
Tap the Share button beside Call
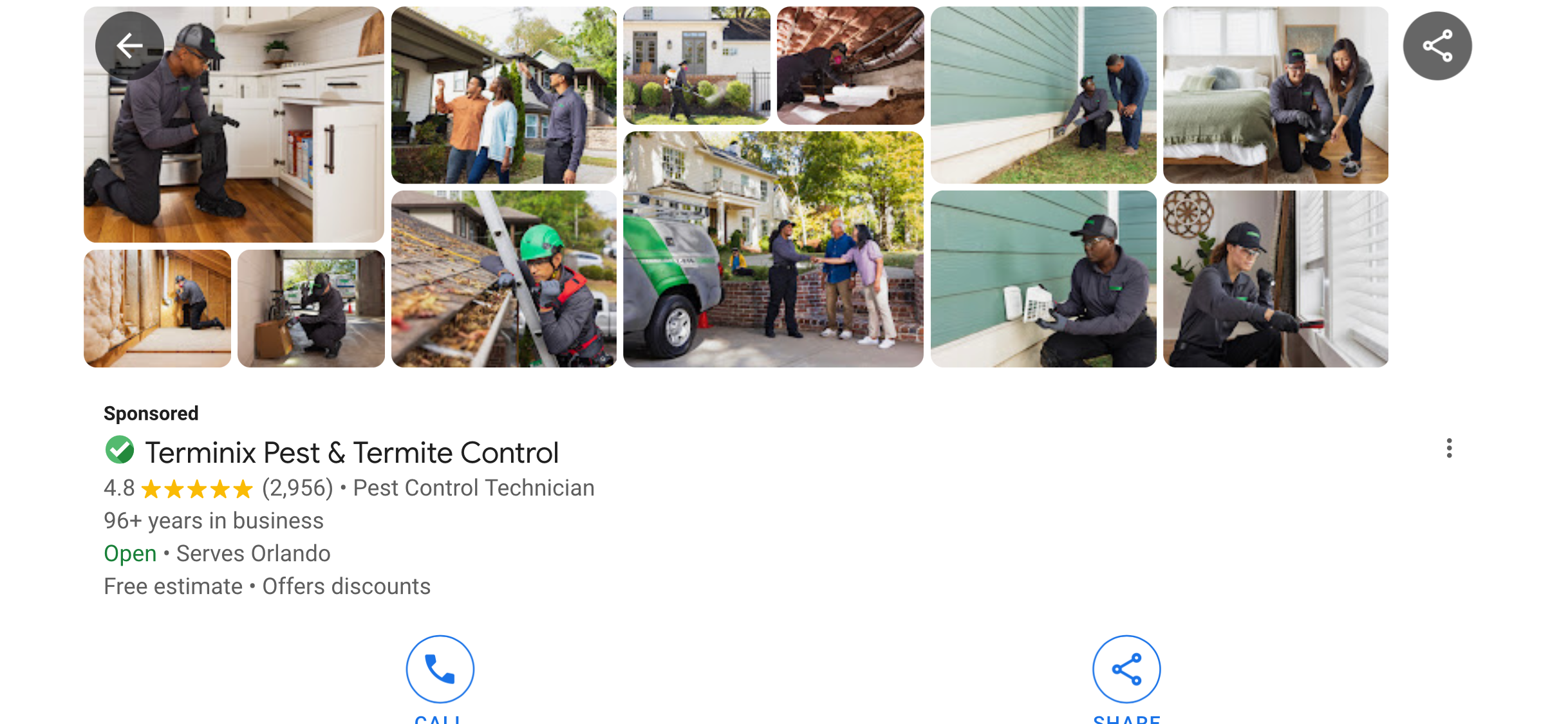[1126, 669]
